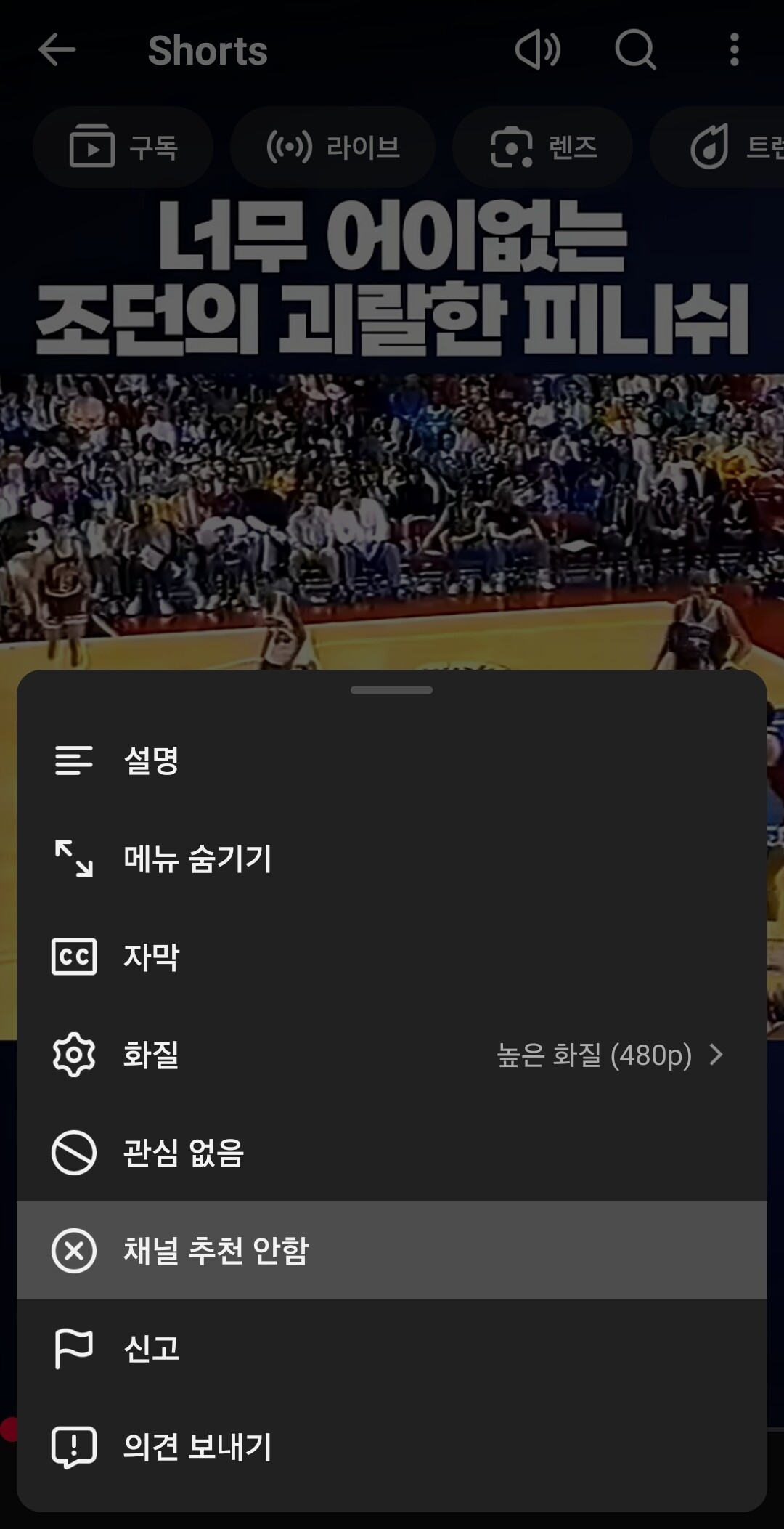Mark the video as 관심 없음

(x=392, y=1153)
